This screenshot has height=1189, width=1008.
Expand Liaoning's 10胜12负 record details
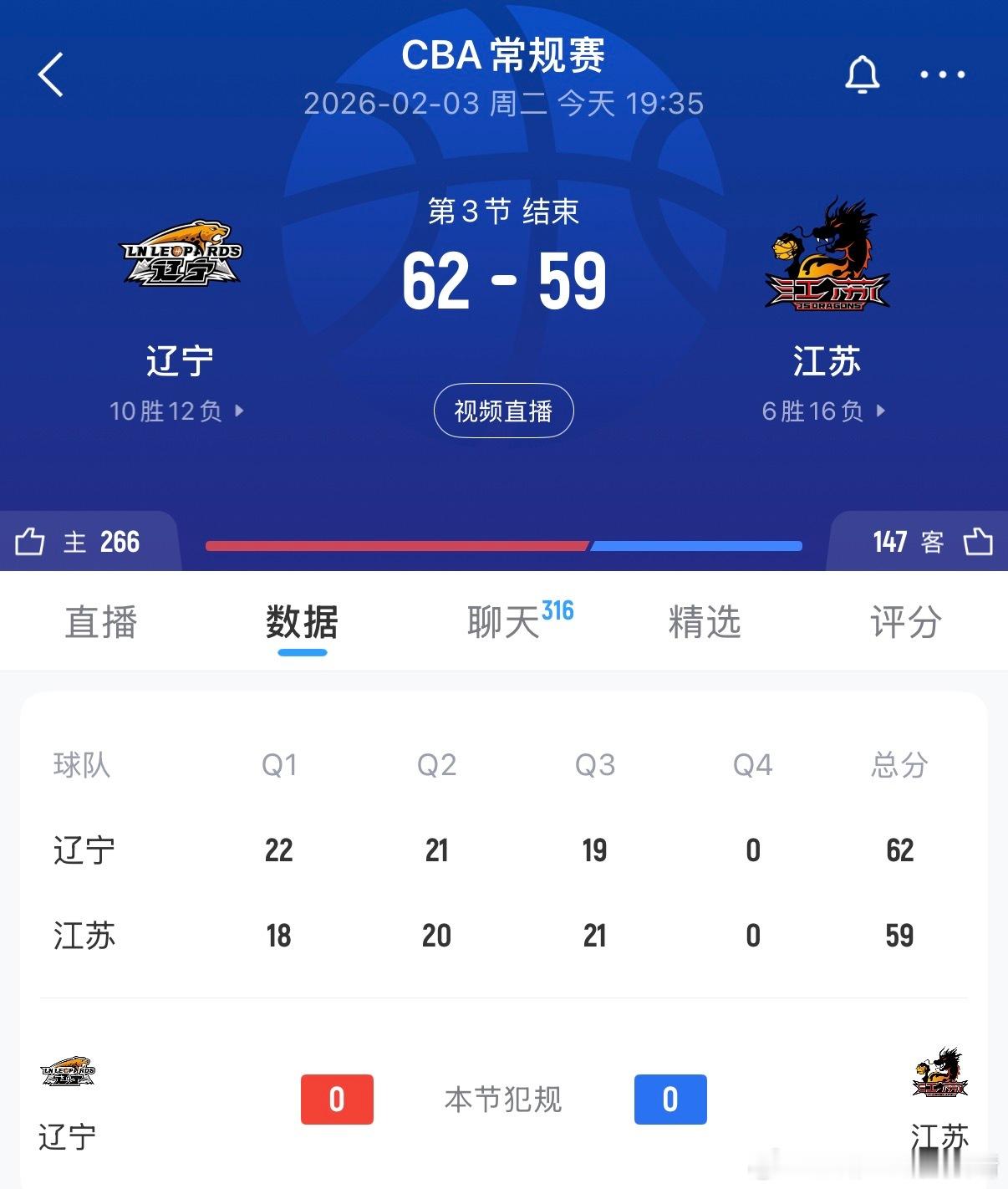(x=178, y=410)
